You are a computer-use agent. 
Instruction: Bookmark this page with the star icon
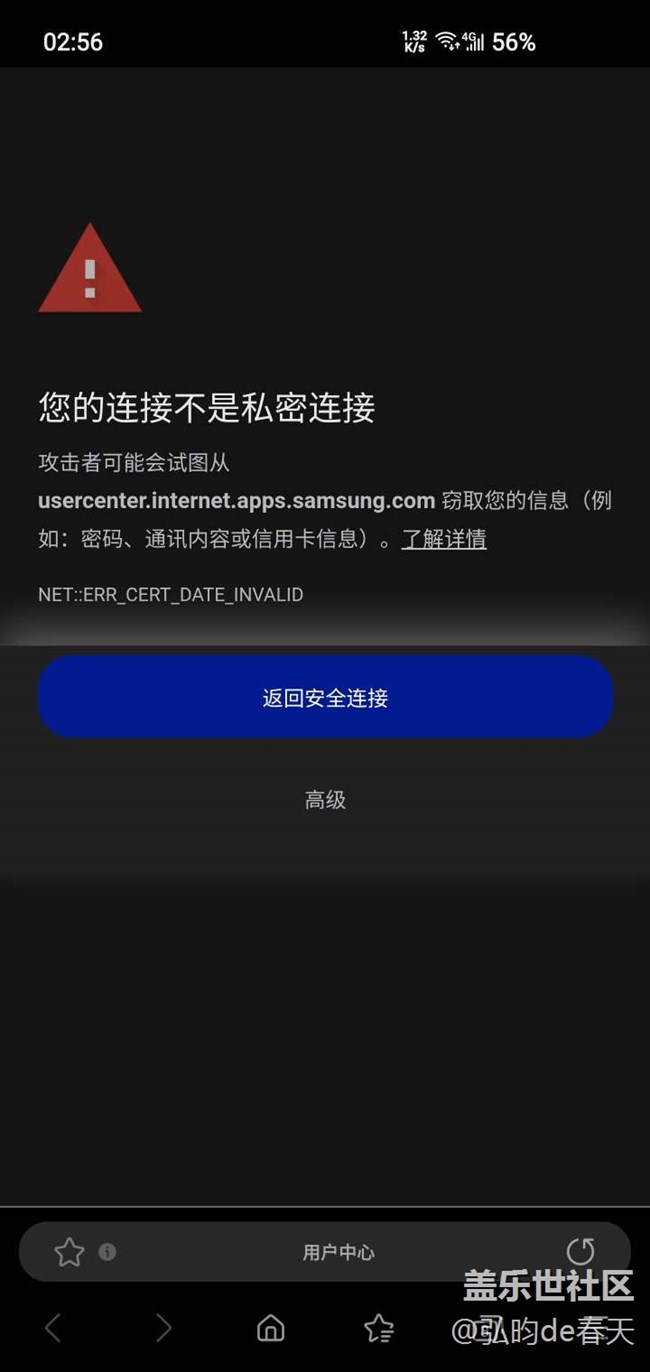tap(69, 1252)
